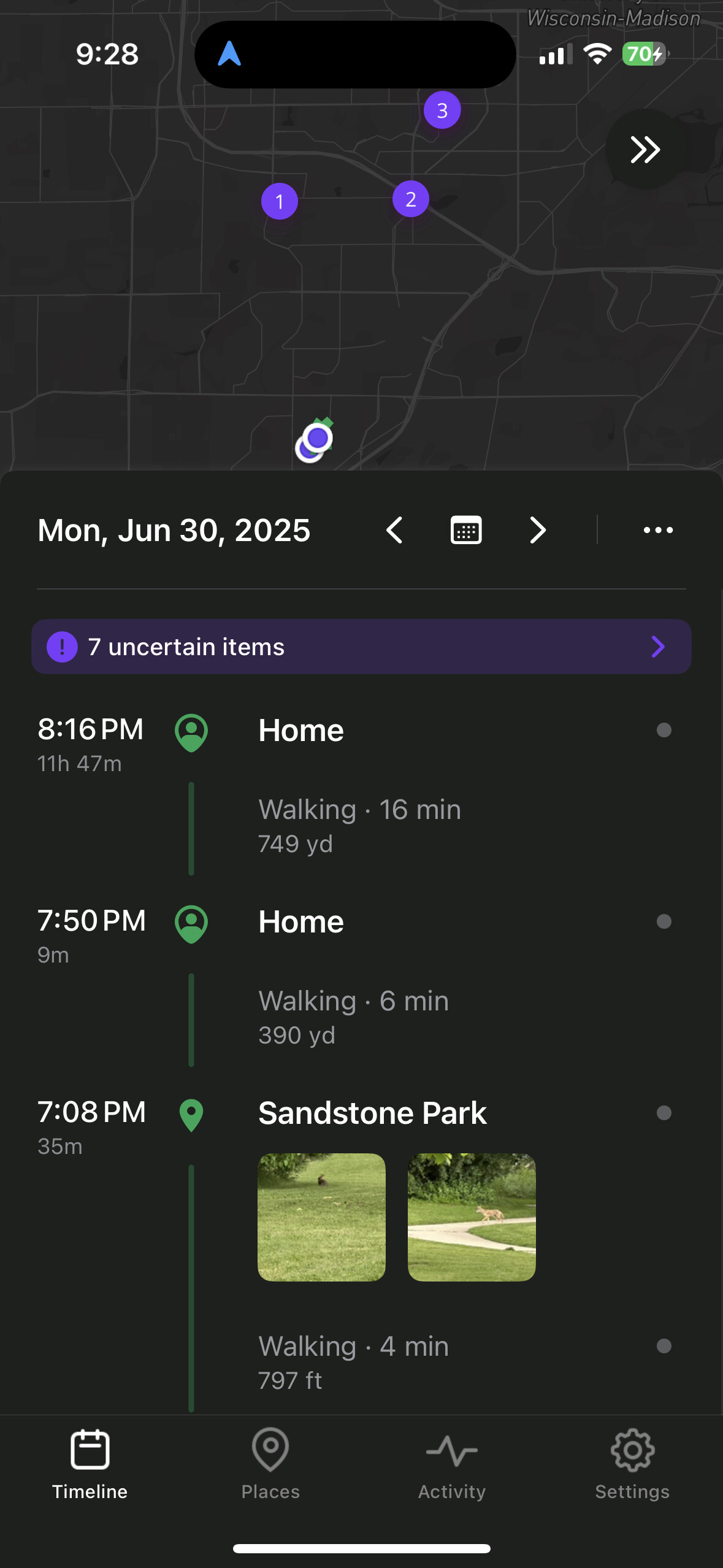Go to the next day

[538, 530]
